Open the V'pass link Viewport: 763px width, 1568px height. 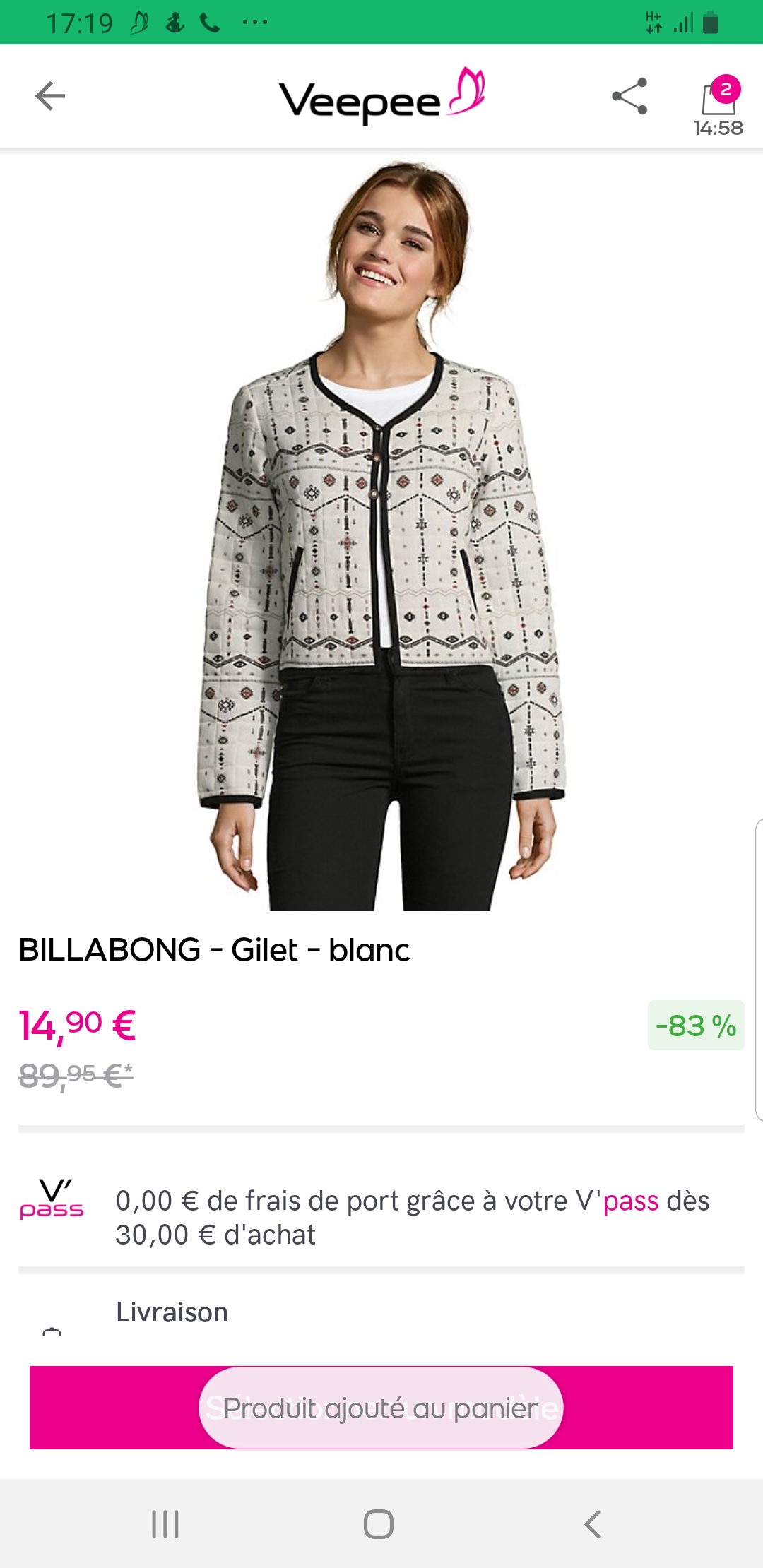pyautogui.click(x=630, y=1201)
